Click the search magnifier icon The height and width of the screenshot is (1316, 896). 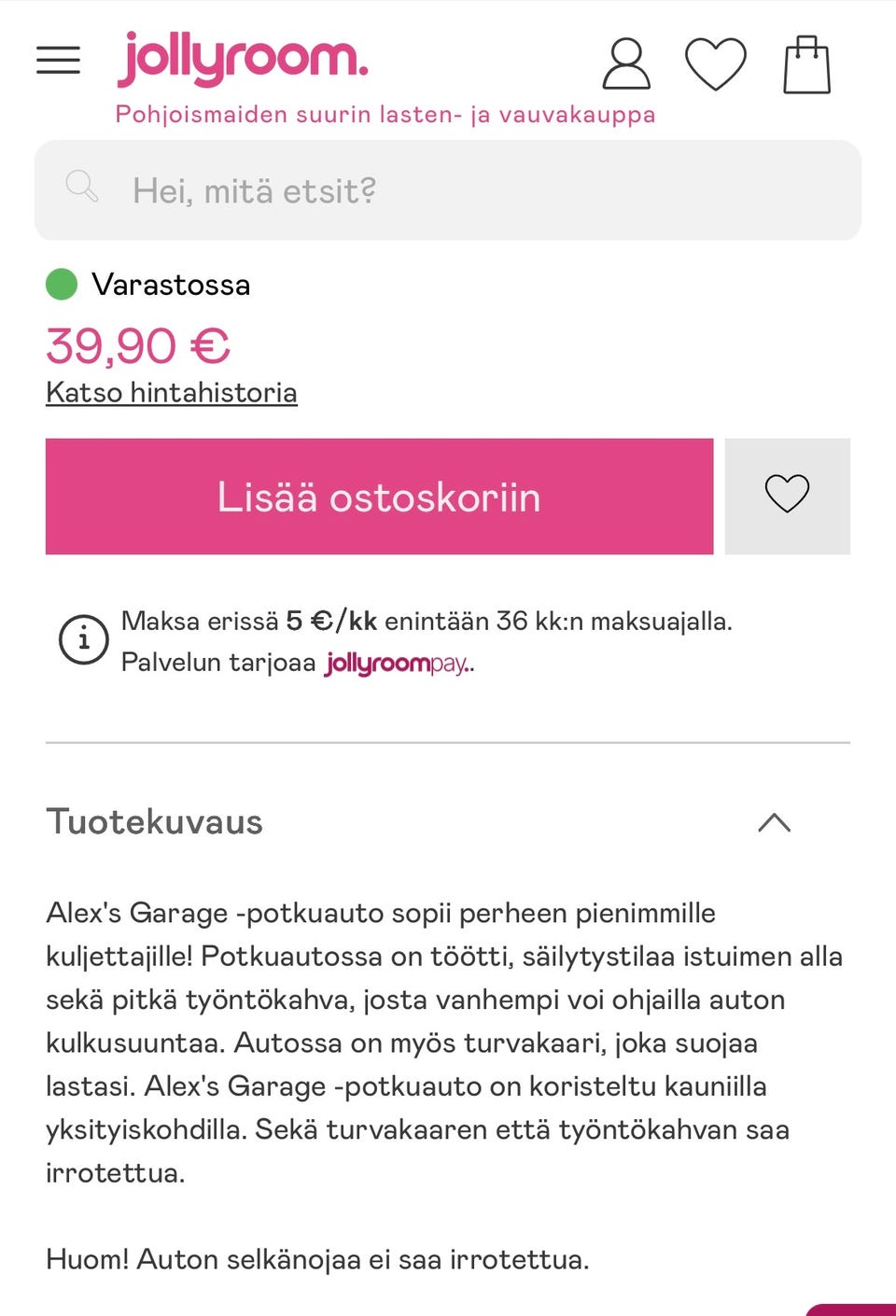83,185
